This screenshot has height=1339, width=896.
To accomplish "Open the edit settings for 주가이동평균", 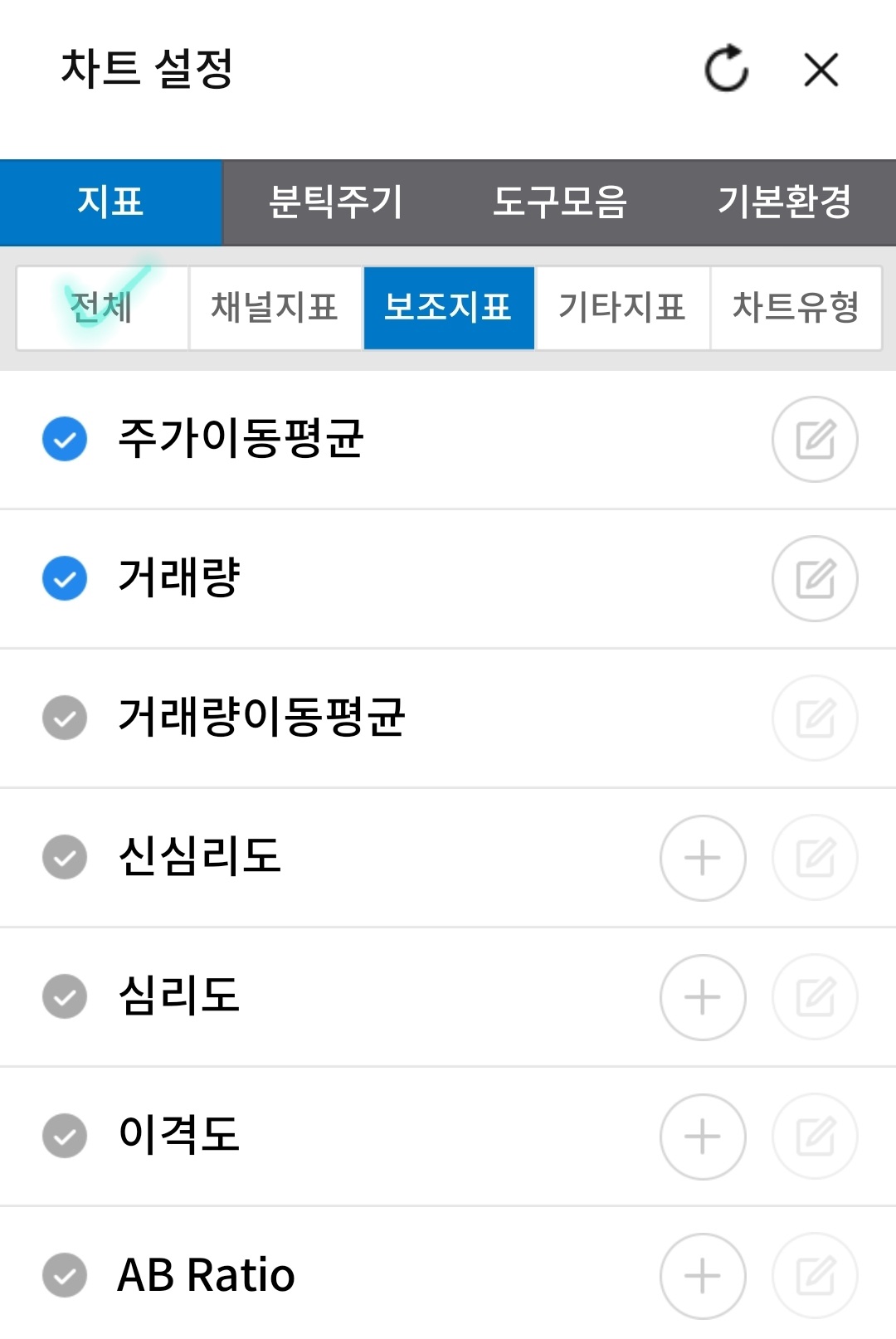I will 814,440.
